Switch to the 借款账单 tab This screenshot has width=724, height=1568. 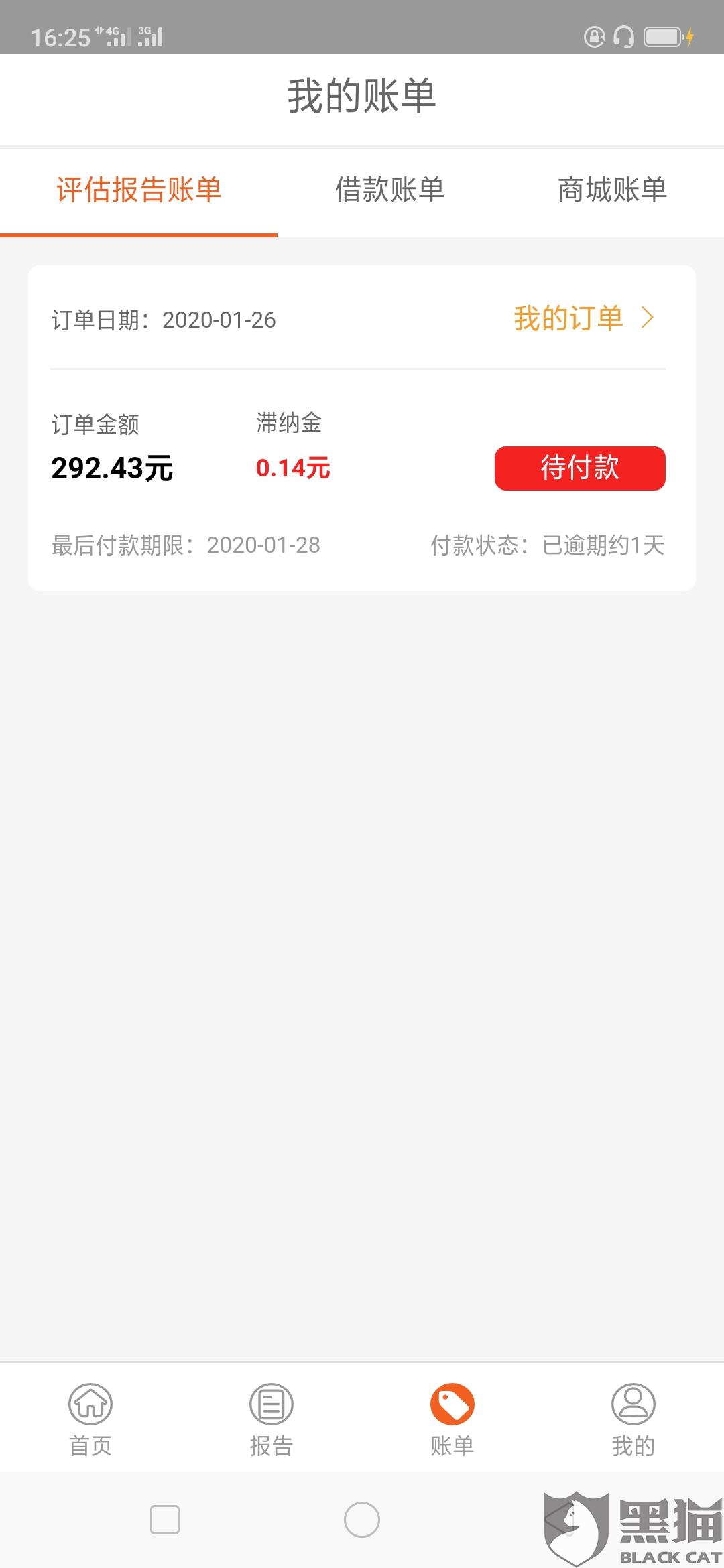point(389,190)
